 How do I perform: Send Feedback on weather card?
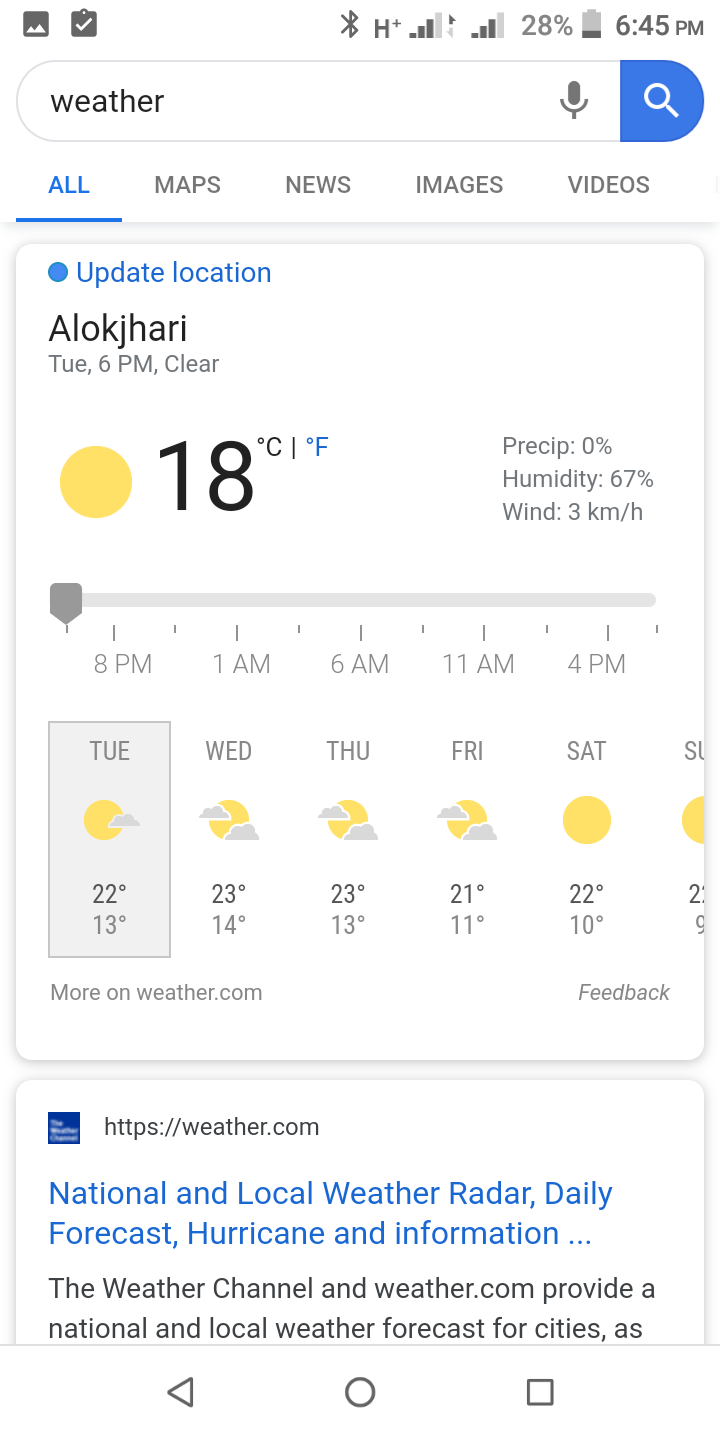tap(623, 992)
